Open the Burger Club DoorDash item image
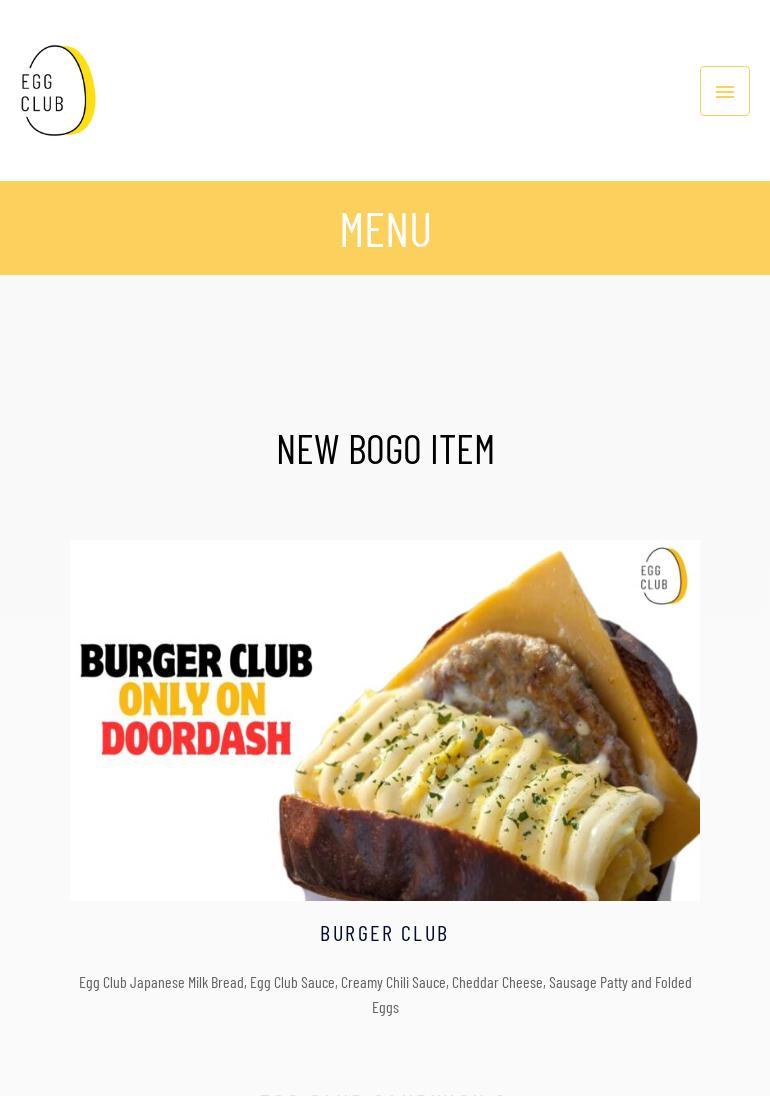 tap(385, 720)
